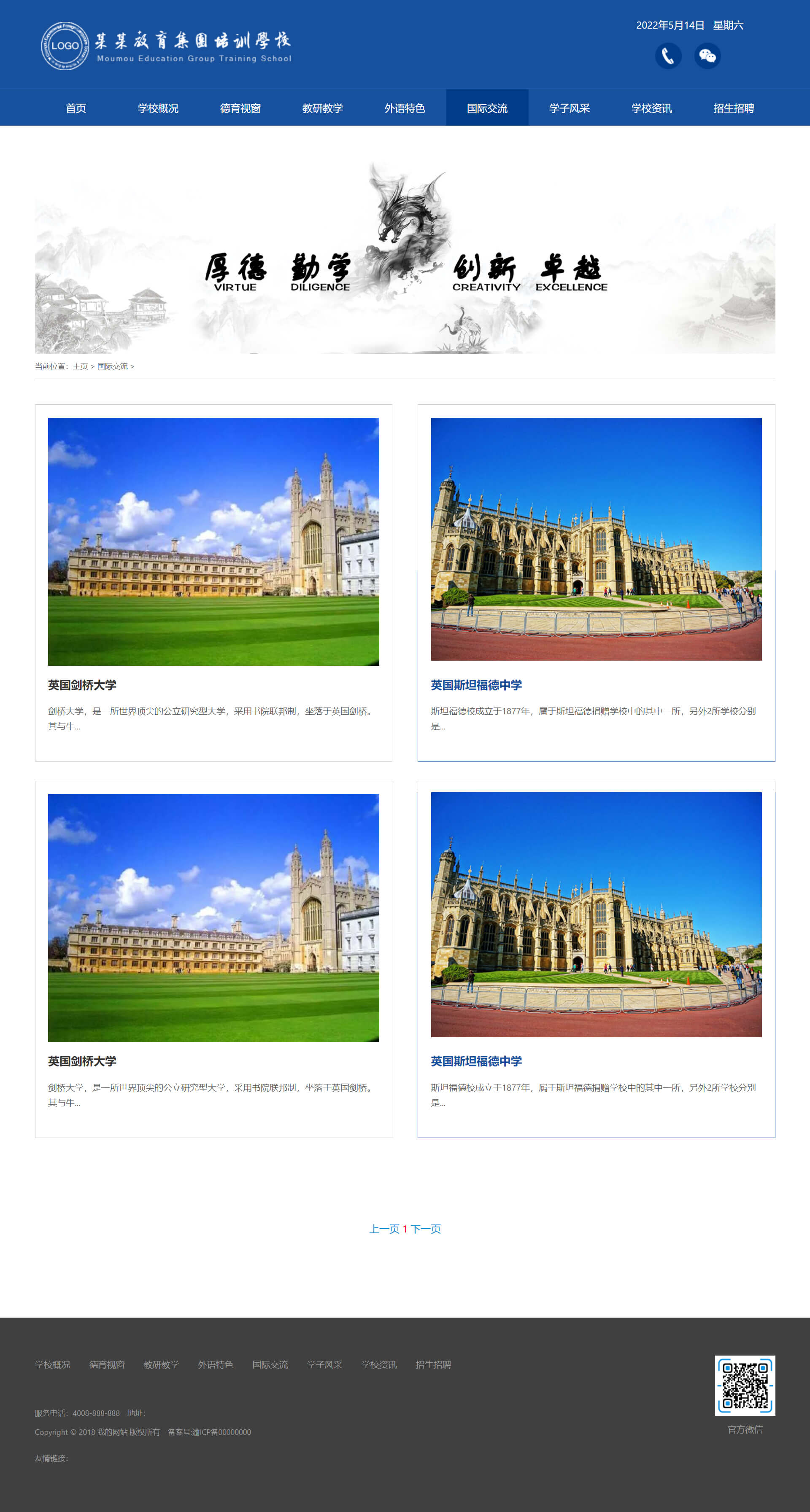Open the WeChat icon in header
The image size is (810, 1512).
point(707,56)
